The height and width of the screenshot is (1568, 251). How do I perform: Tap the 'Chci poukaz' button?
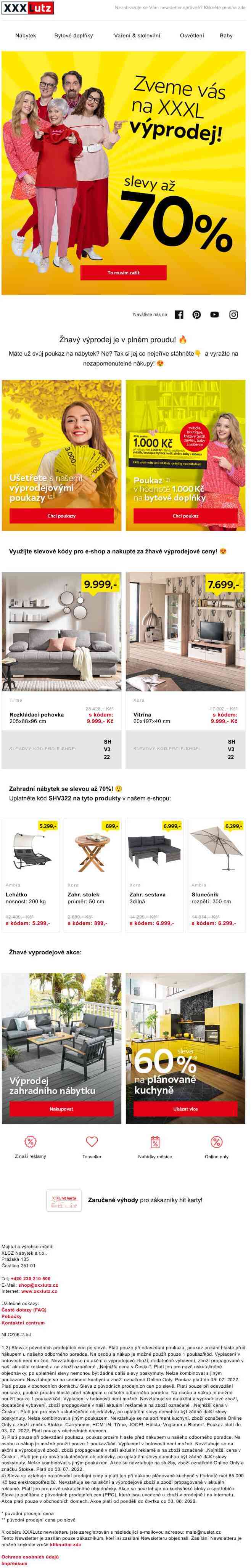coord(185,516)
